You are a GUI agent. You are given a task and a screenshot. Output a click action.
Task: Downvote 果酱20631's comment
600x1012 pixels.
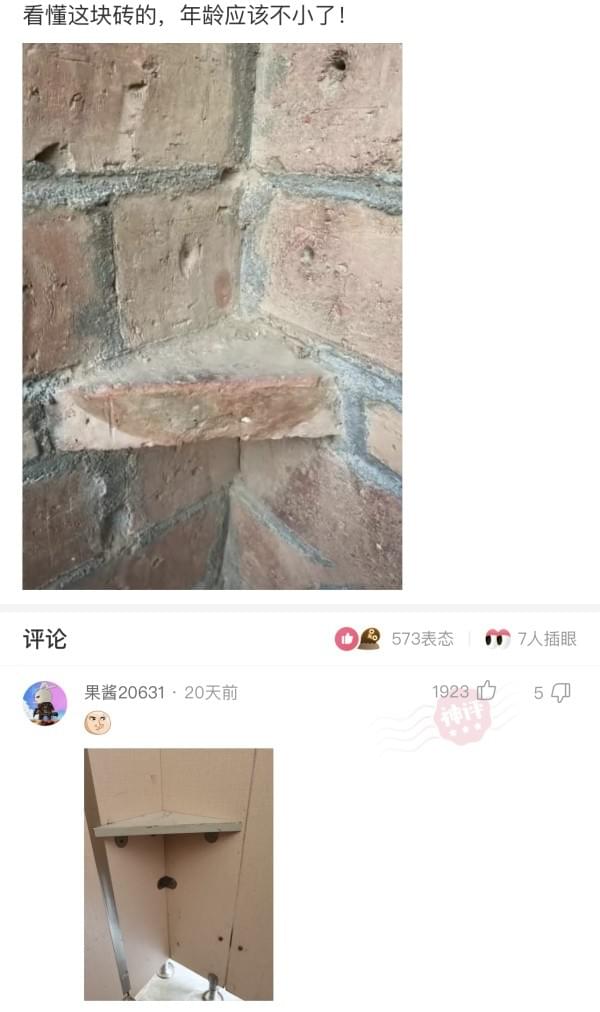click(560, 692)
